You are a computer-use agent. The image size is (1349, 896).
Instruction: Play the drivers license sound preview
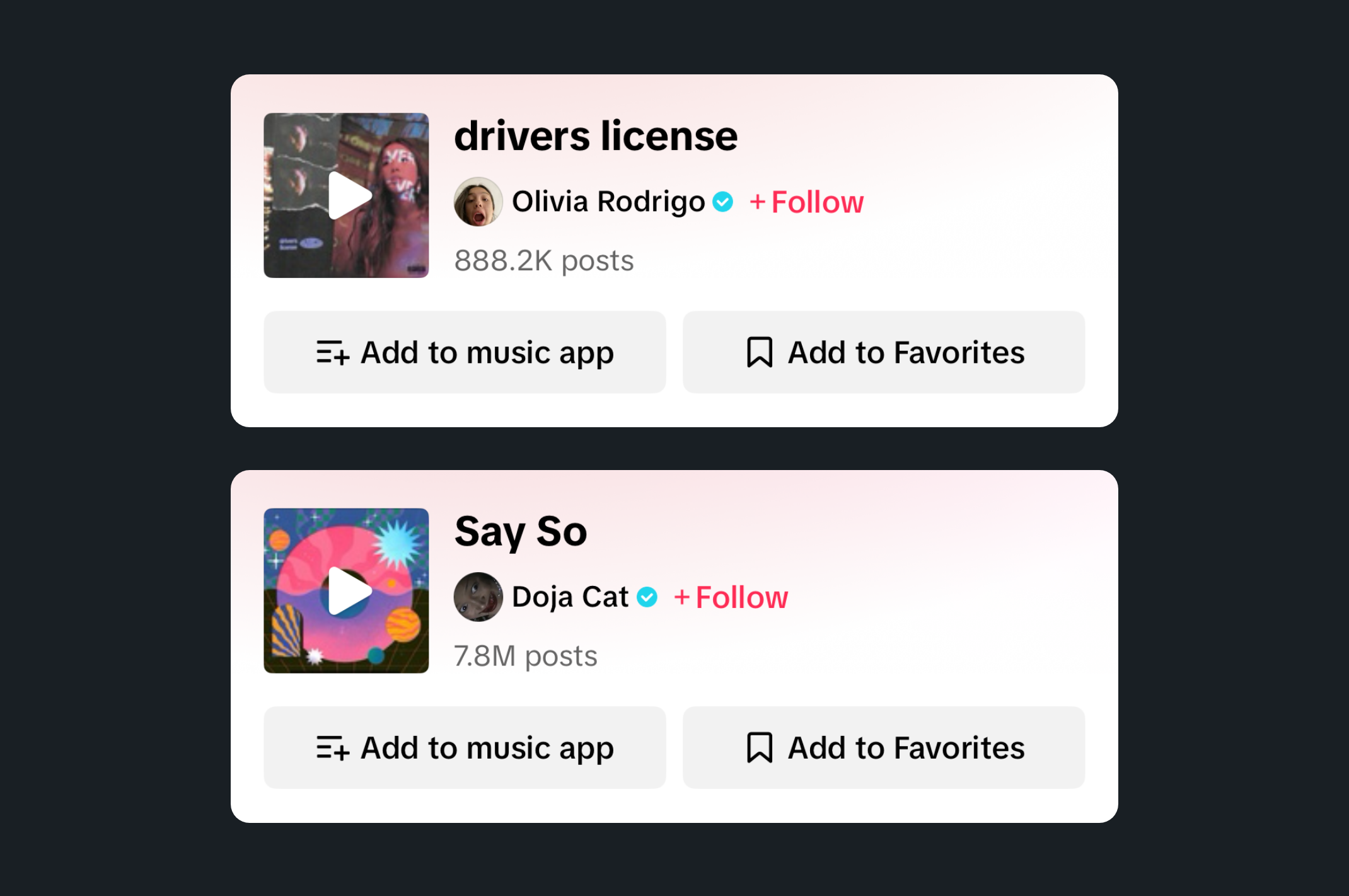point(346,195)
